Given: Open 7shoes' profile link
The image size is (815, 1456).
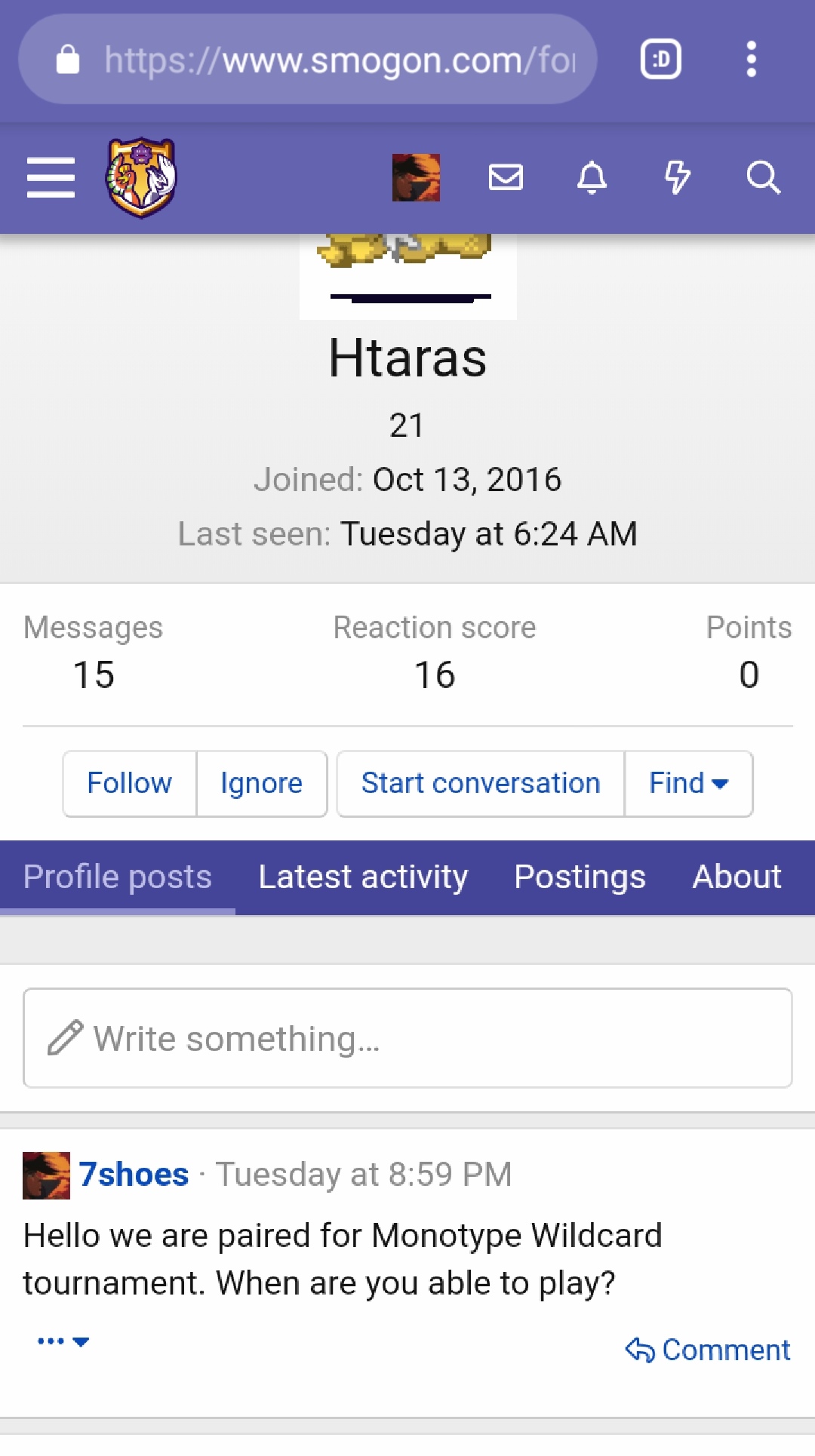Looking at the screenshot, I should 134,1175.
